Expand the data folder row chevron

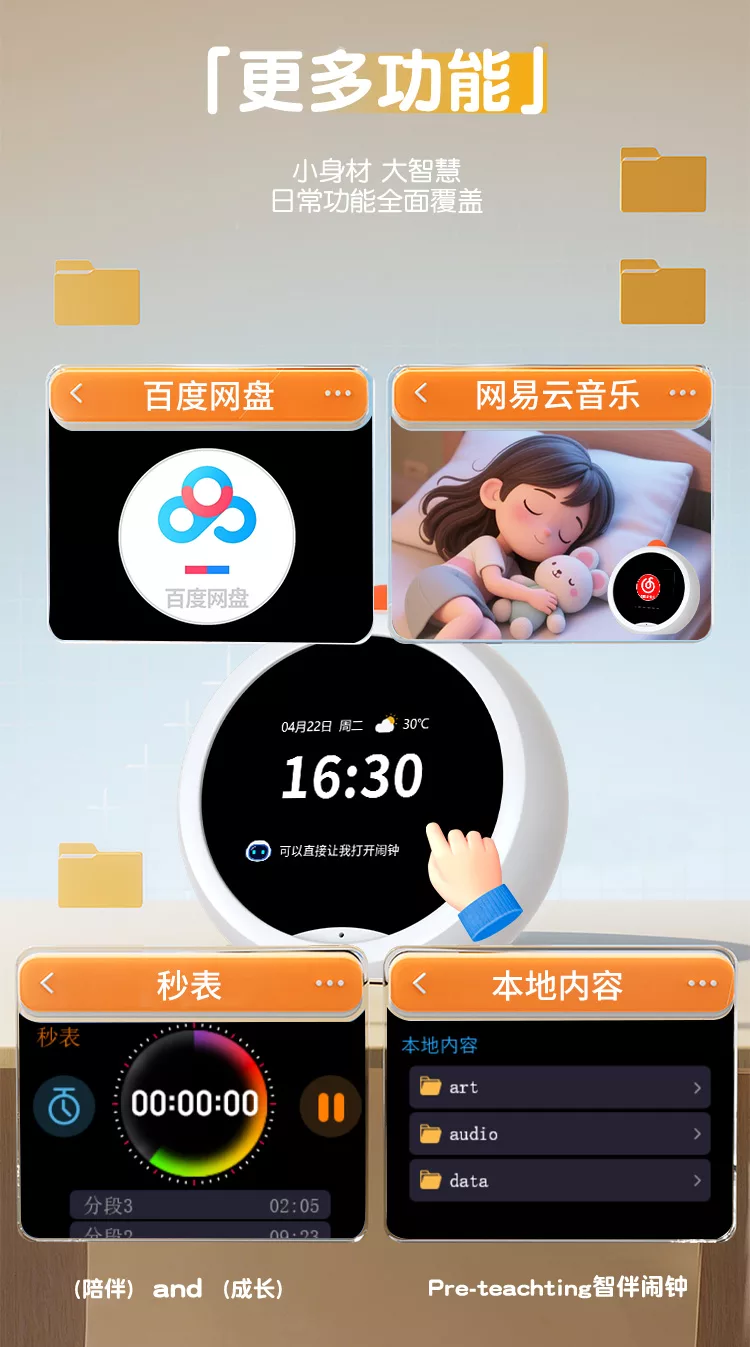[x=695, y=1181]
